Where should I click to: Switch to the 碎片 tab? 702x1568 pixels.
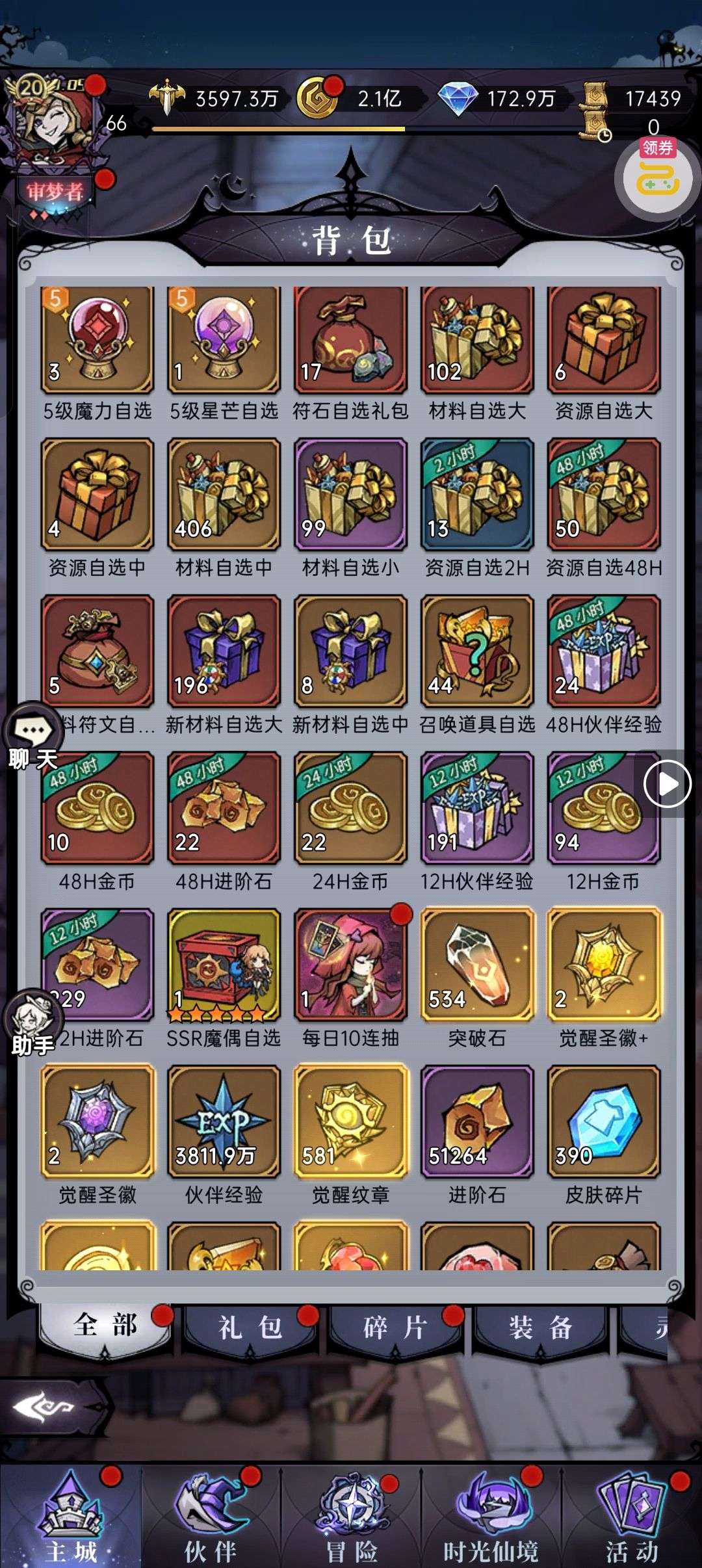[395, 1327]
